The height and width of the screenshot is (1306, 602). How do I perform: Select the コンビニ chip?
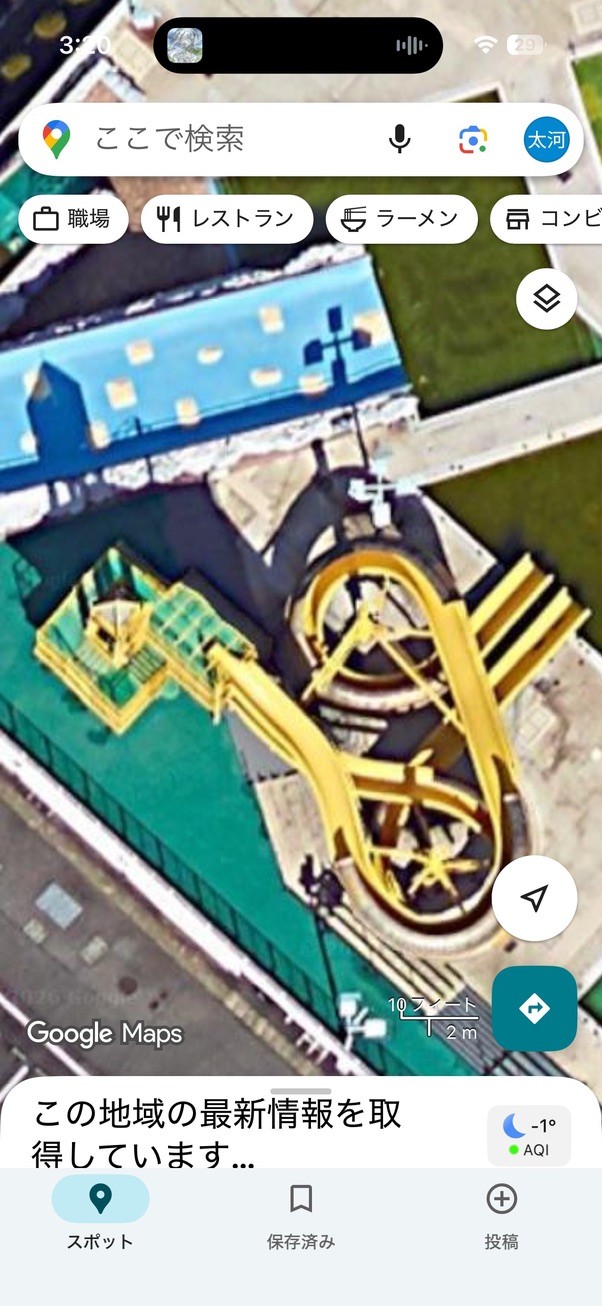[547, 219]
